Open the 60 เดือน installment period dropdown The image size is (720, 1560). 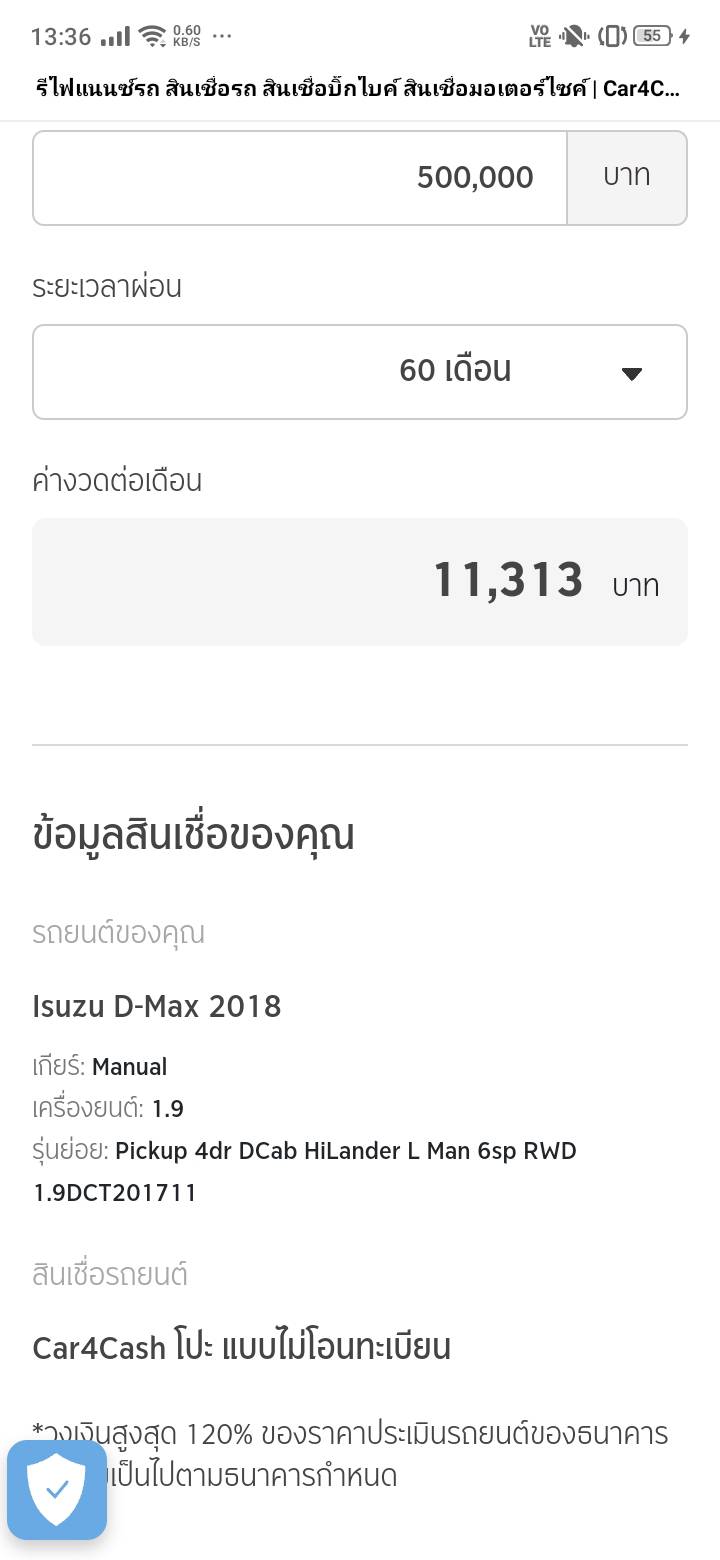[360, 372]
